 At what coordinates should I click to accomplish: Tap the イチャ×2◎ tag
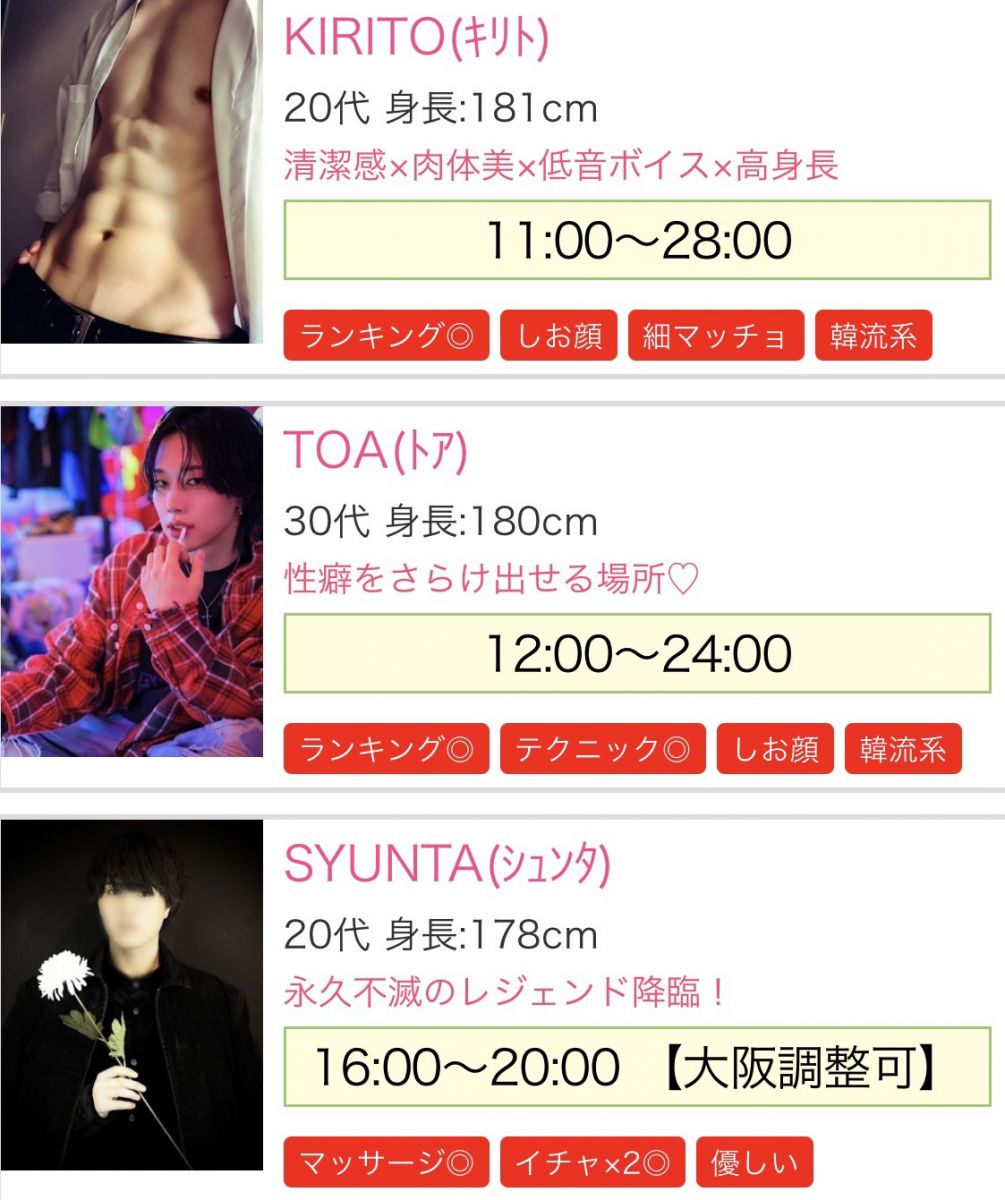click(x=592, y=1162)
